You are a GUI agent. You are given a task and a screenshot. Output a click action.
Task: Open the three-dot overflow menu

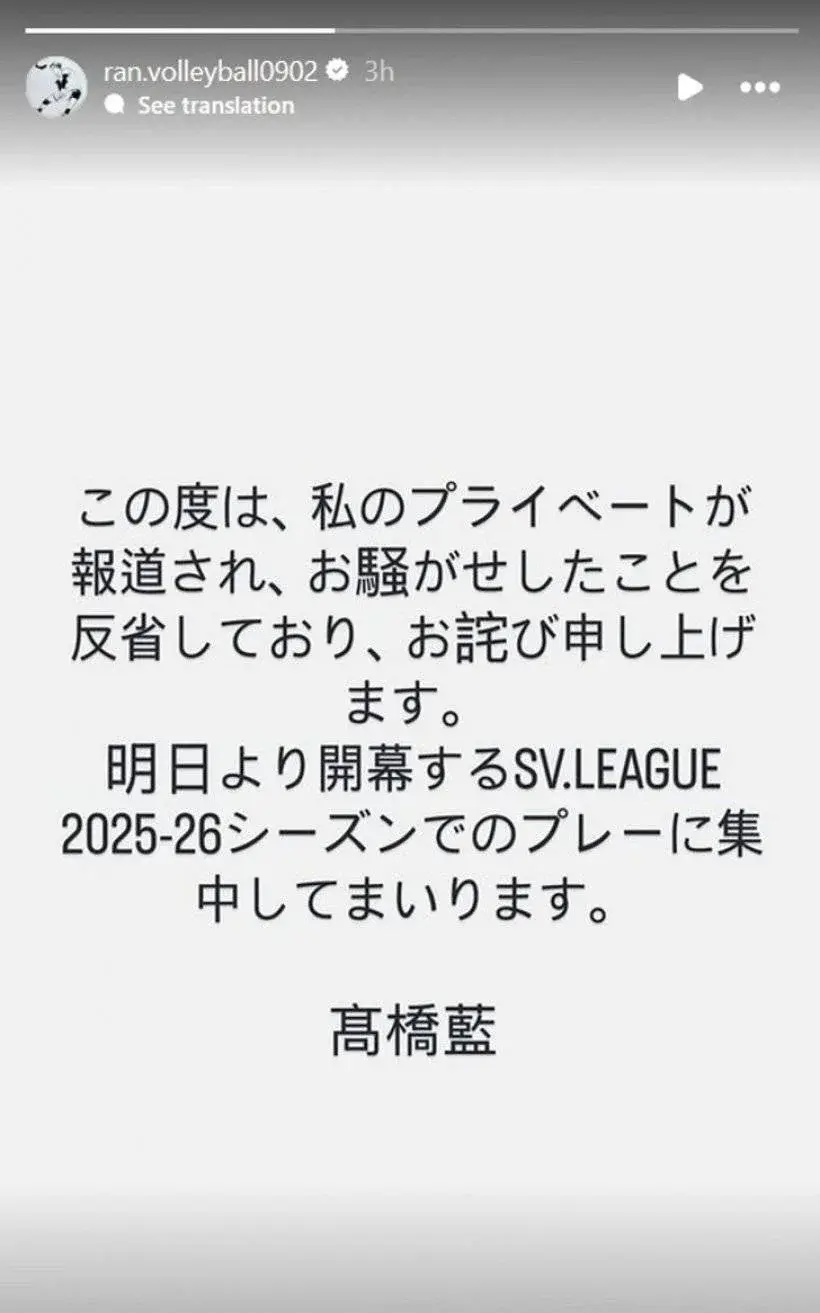pos(759,88)
